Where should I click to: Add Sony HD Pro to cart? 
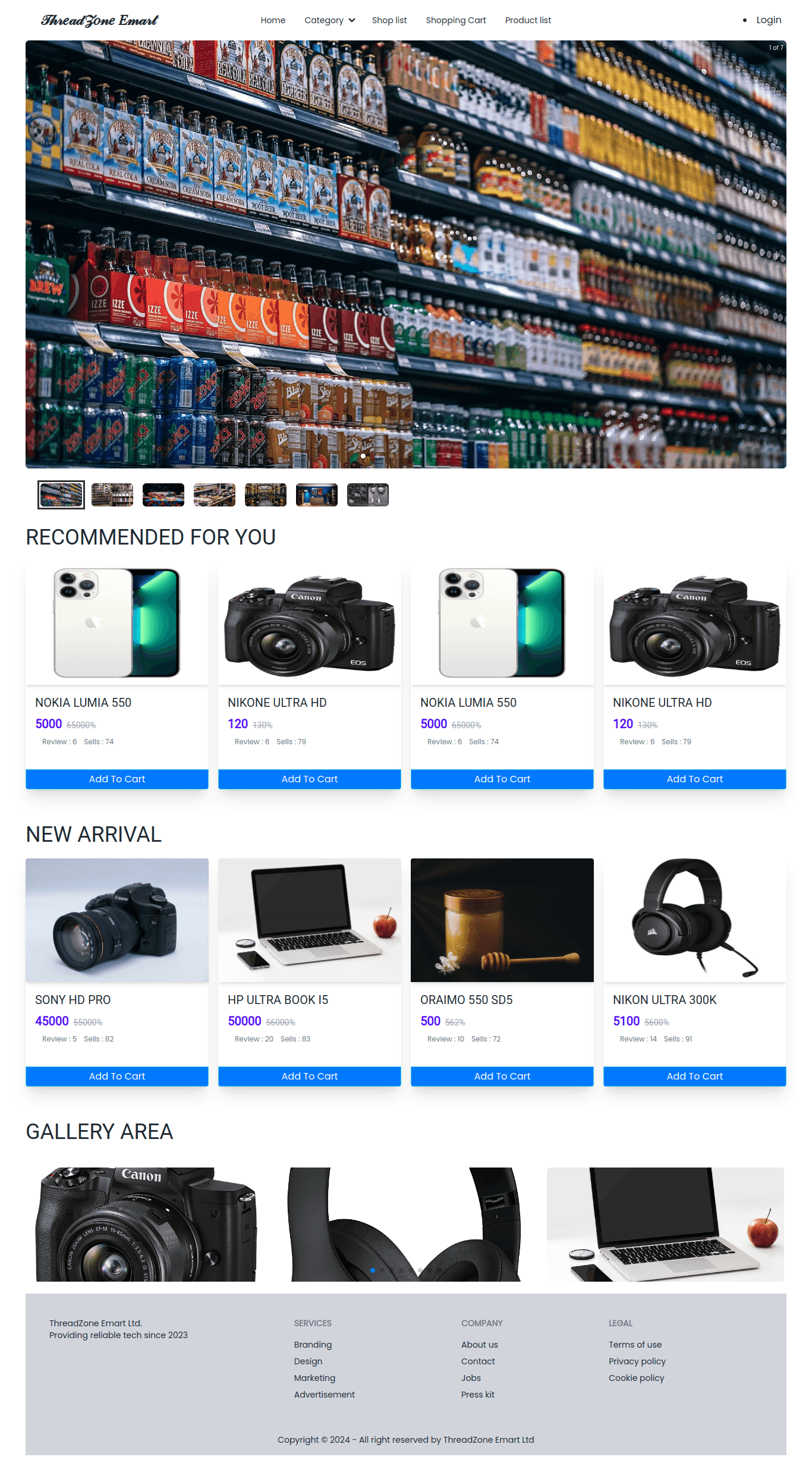click(x=117, y=1076)
